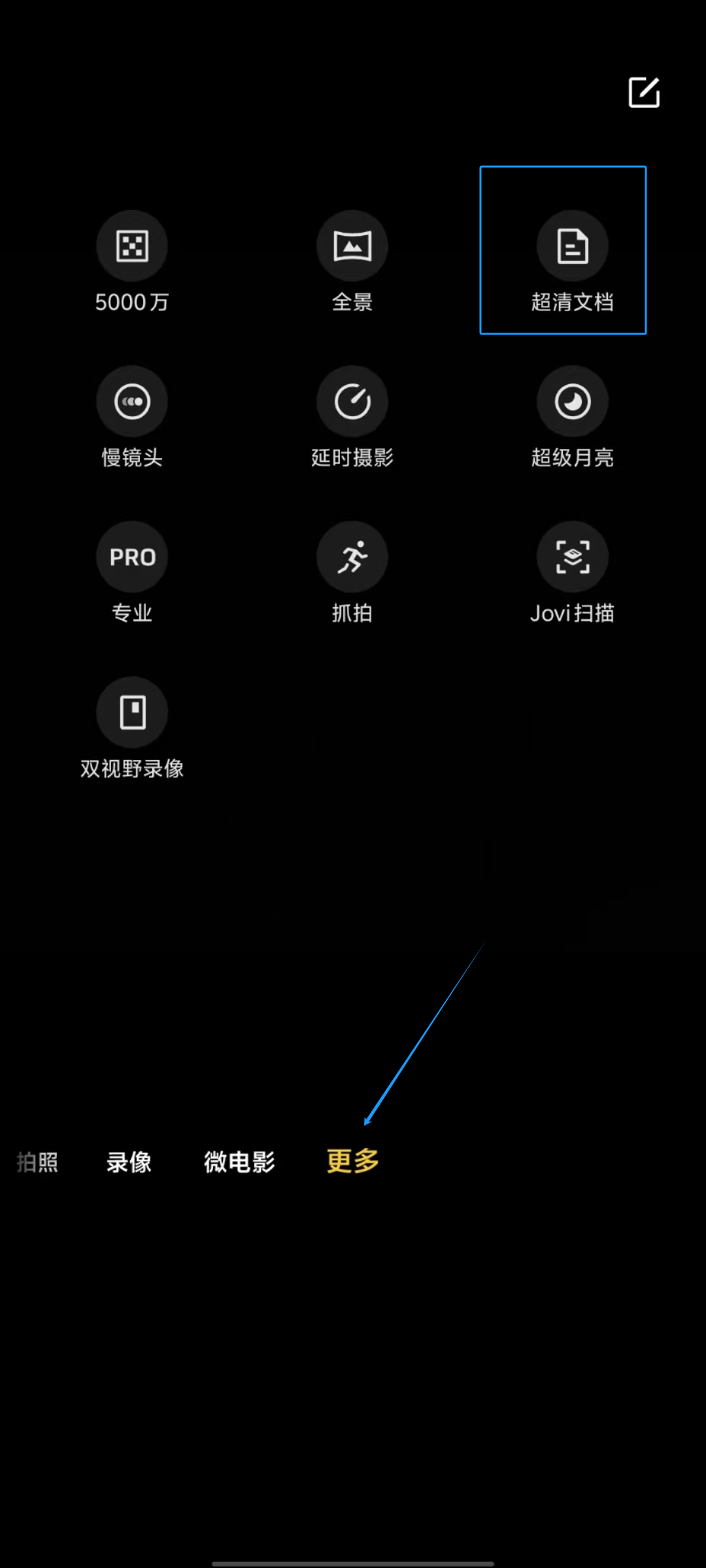Choose 超清文档 document mode
Image resolution: width=706 pixels, height=1568 pixels.
[573, 246]
